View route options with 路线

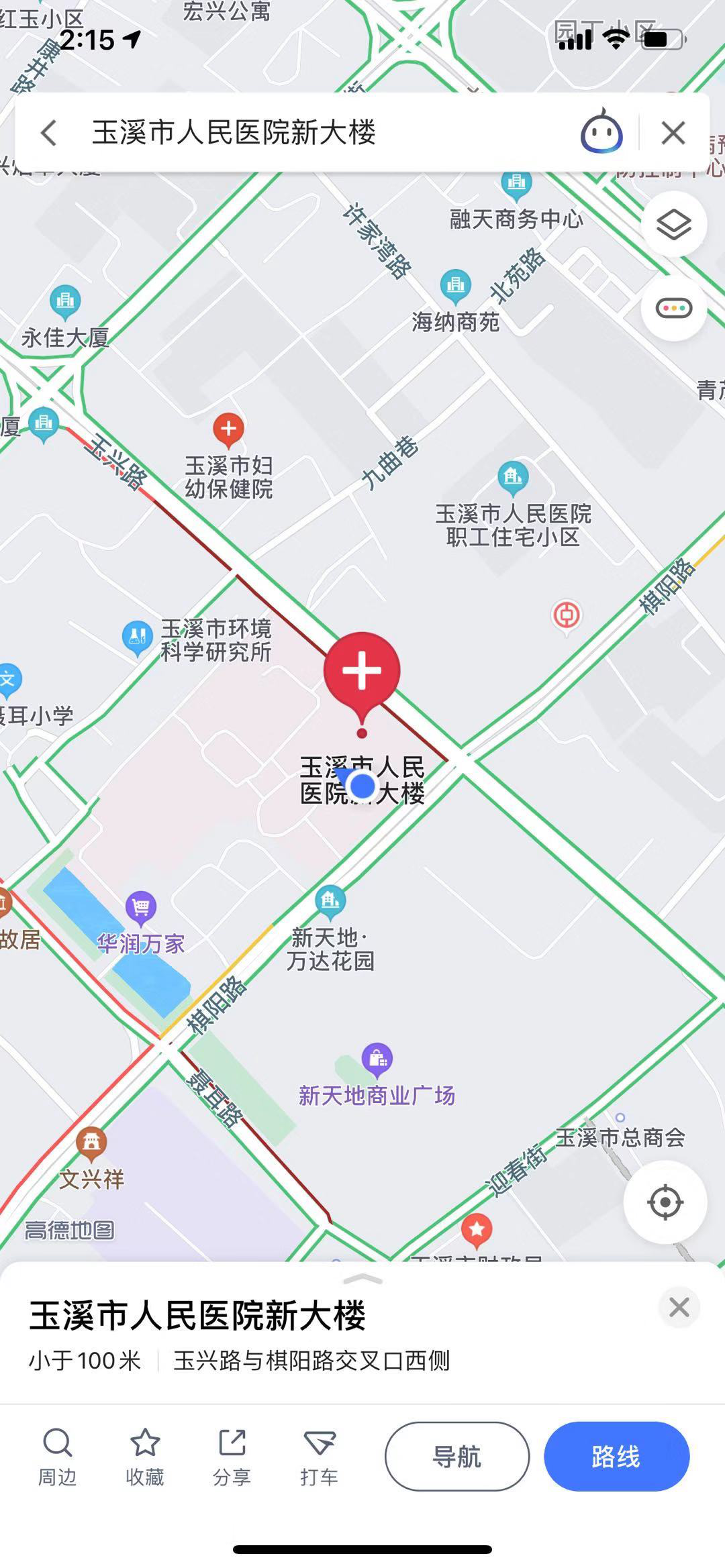click(616, 1457)
